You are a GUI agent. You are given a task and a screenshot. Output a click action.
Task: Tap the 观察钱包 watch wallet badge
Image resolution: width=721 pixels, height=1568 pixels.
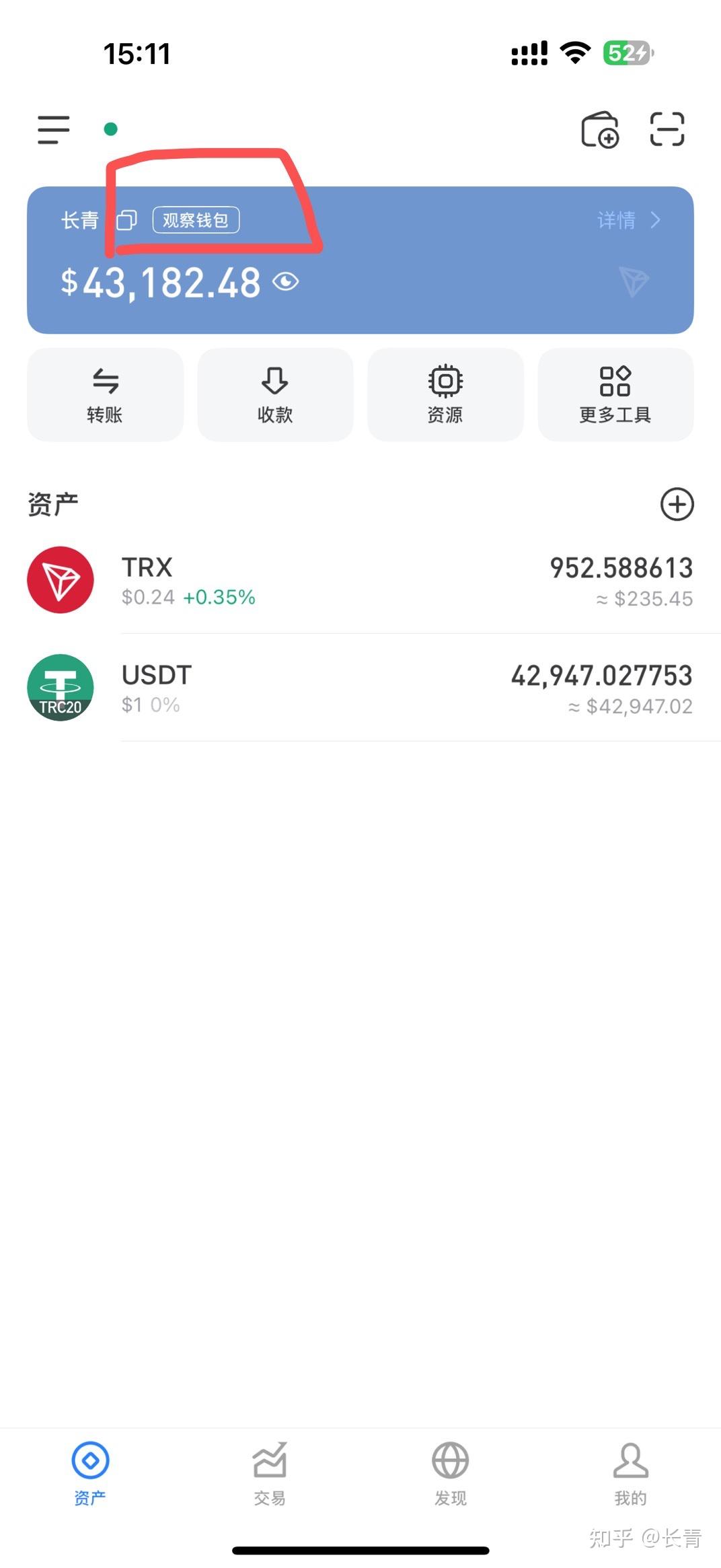coord(196,220)
